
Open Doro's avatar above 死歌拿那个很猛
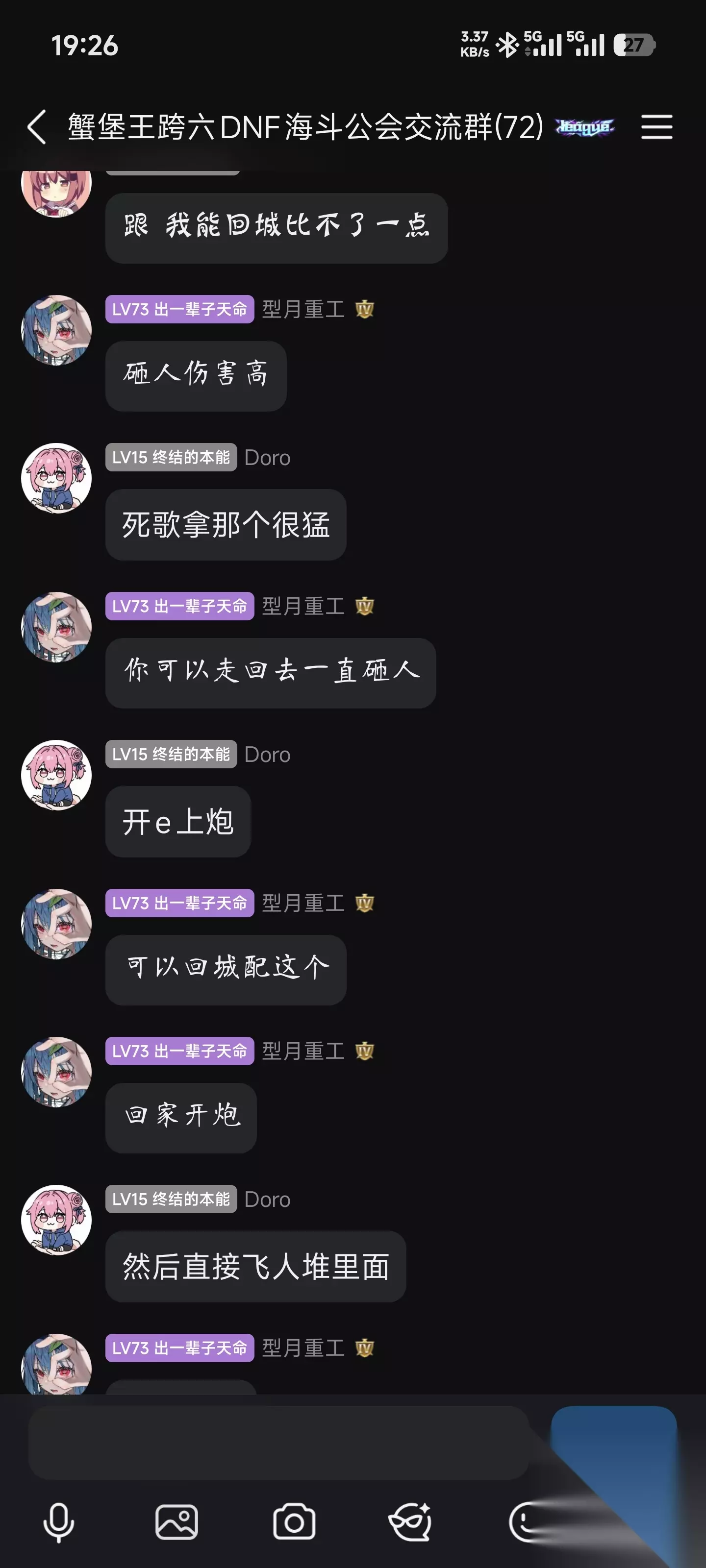click(56, 478)
